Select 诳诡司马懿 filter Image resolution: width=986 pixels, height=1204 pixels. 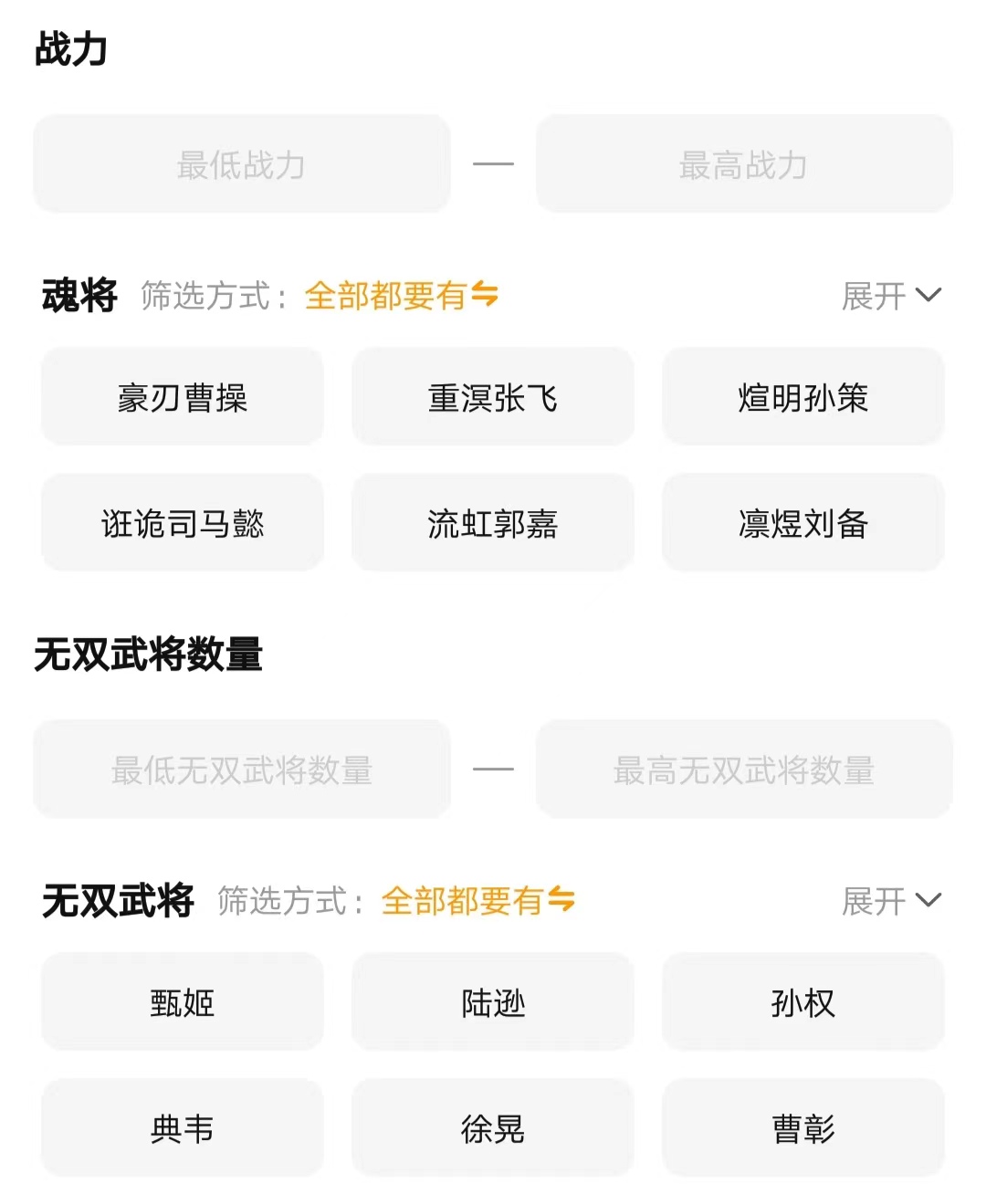tap(183, 523)
